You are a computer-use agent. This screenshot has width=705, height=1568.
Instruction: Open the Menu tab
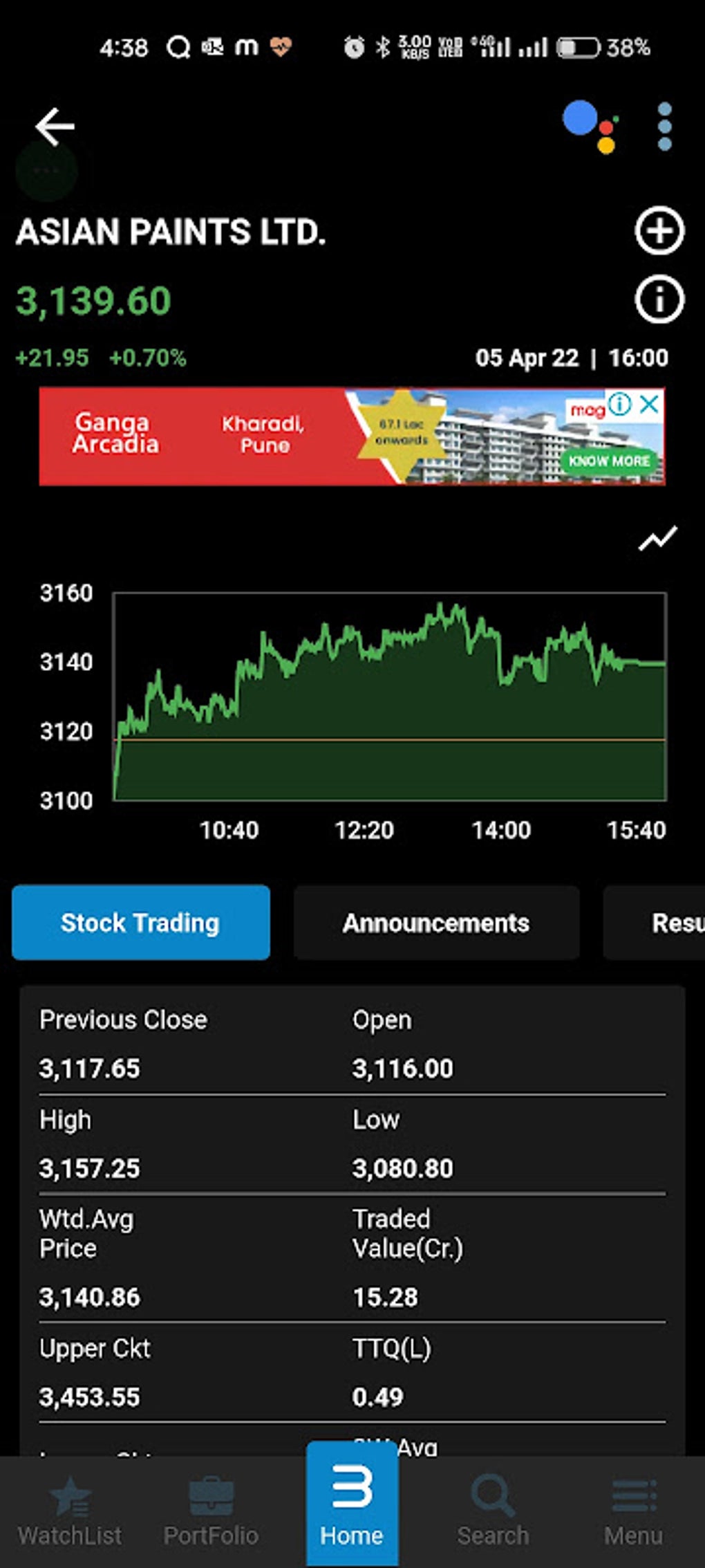(633, 1512)
